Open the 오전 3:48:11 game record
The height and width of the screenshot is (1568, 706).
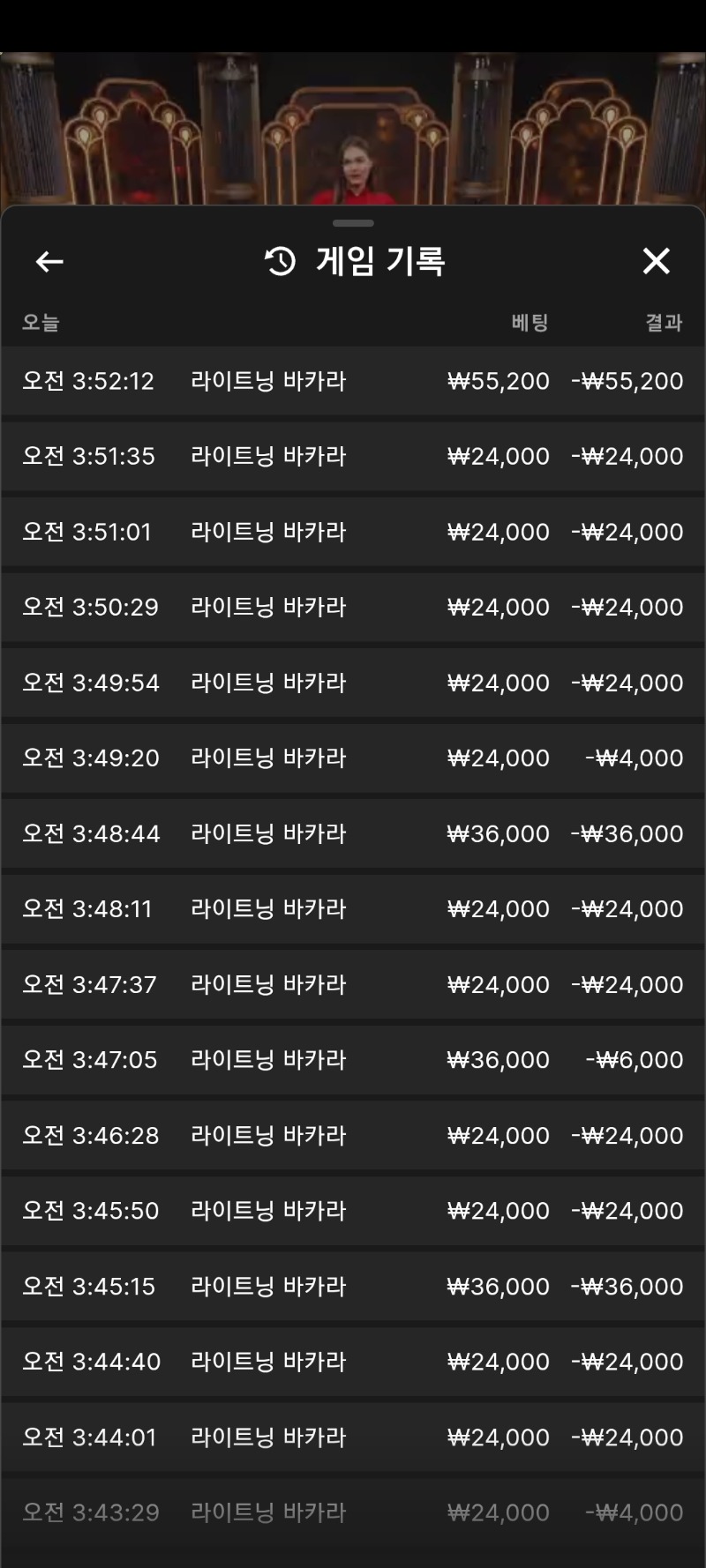coord(353,908)
